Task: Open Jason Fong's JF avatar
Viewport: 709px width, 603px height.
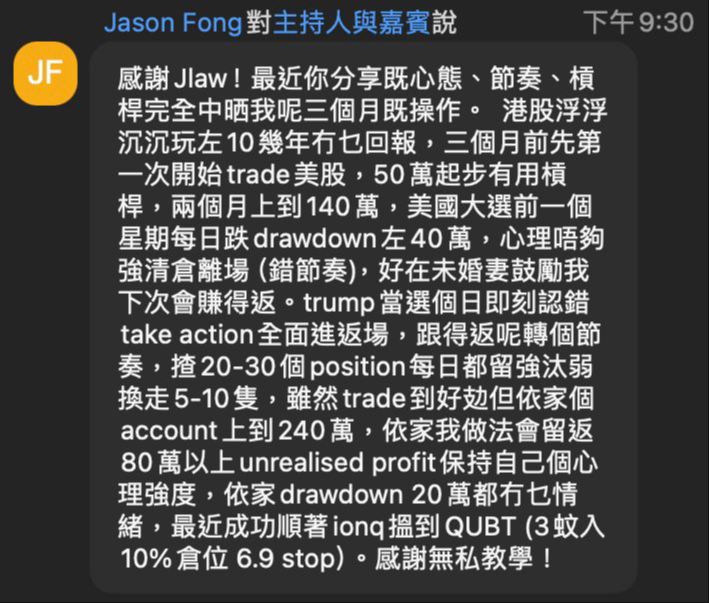Action: (46, 74)
